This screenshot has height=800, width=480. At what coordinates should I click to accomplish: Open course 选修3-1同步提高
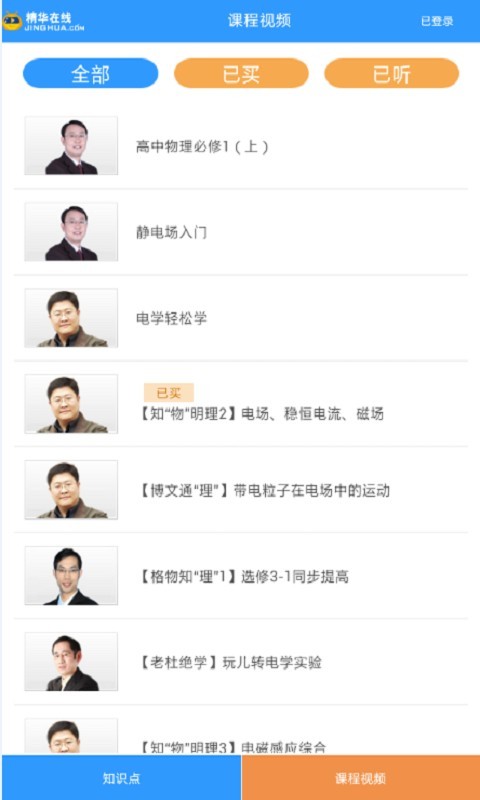click(x=240, y=576)
